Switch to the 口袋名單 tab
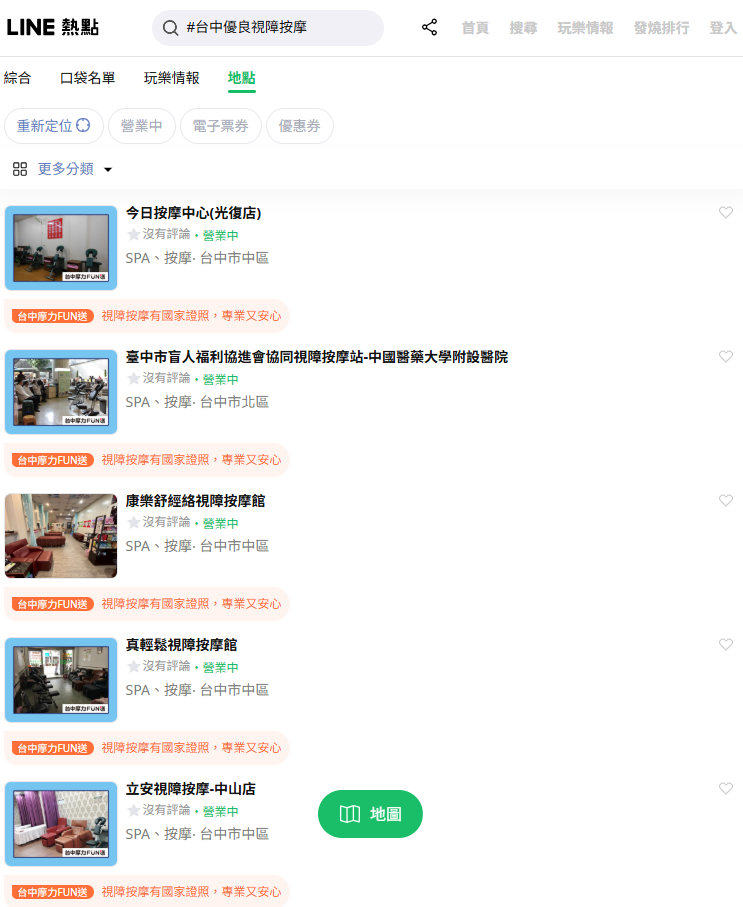 point(87,78)
